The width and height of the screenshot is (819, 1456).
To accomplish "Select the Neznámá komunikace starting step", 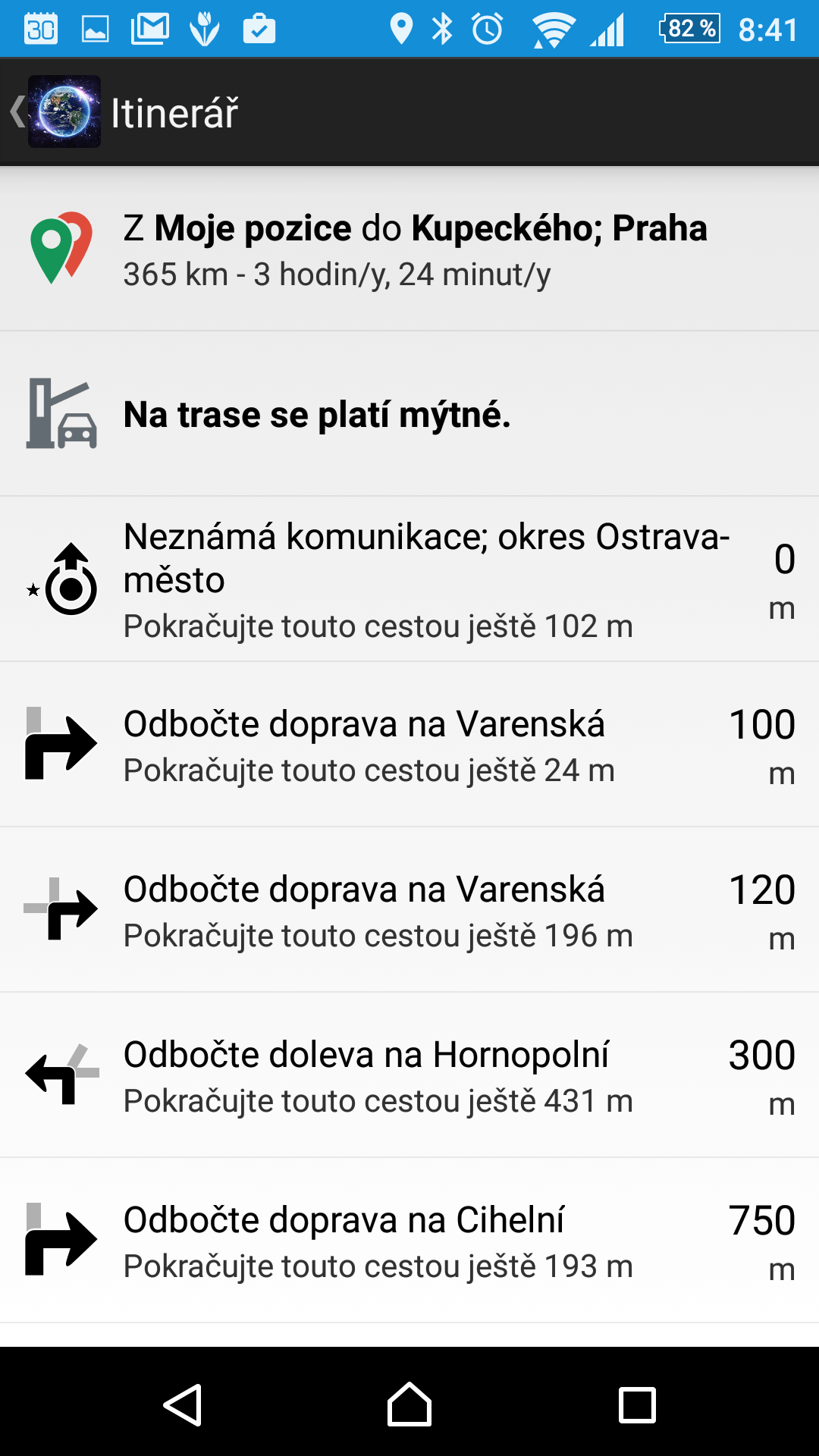I will (409, 579).
